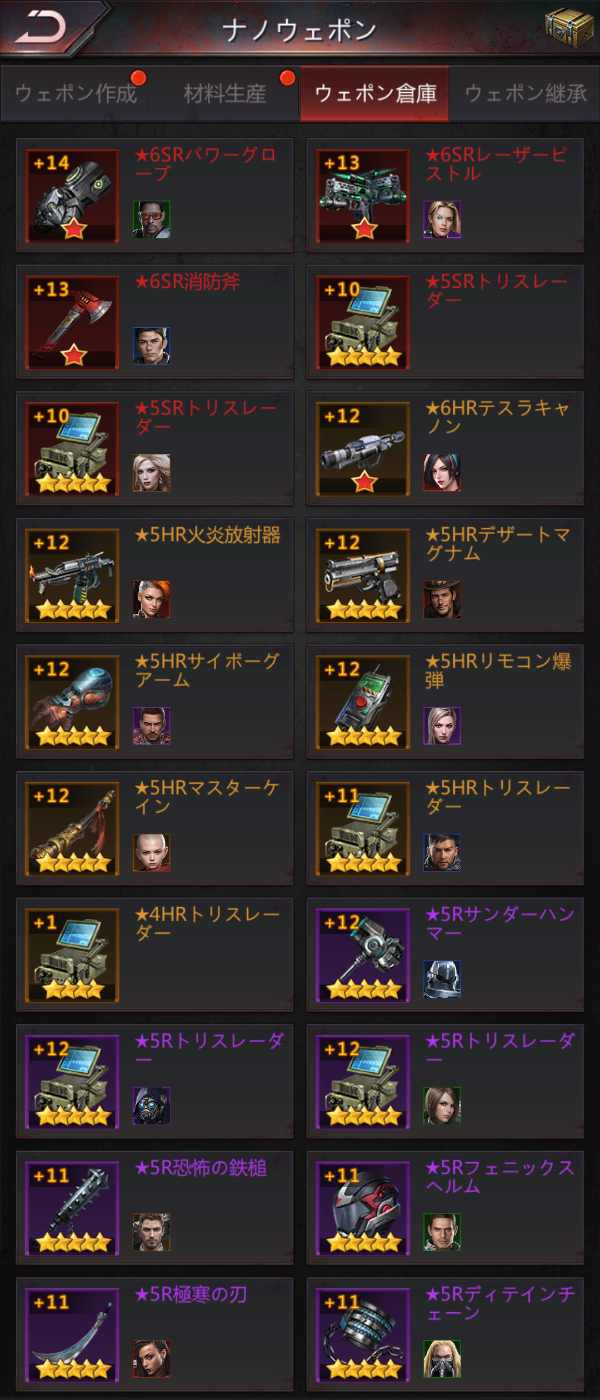The width and height of the screenshot is (600, 1400).
Task: Open the ★5Rサンダーハンマー card
Action: [445, 955]
